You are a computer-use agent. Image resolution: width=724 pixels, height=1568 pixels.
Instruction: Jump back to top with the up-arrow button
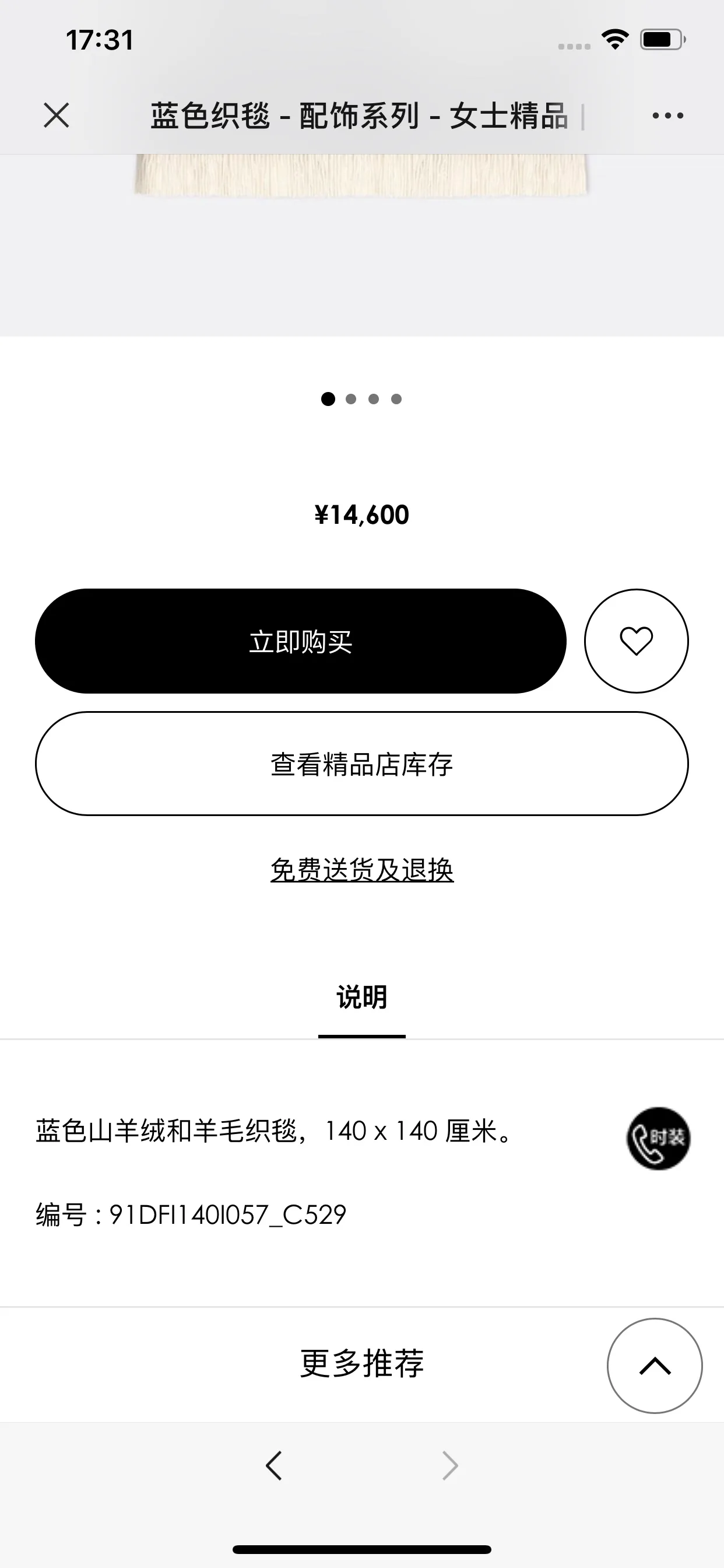655,1366
